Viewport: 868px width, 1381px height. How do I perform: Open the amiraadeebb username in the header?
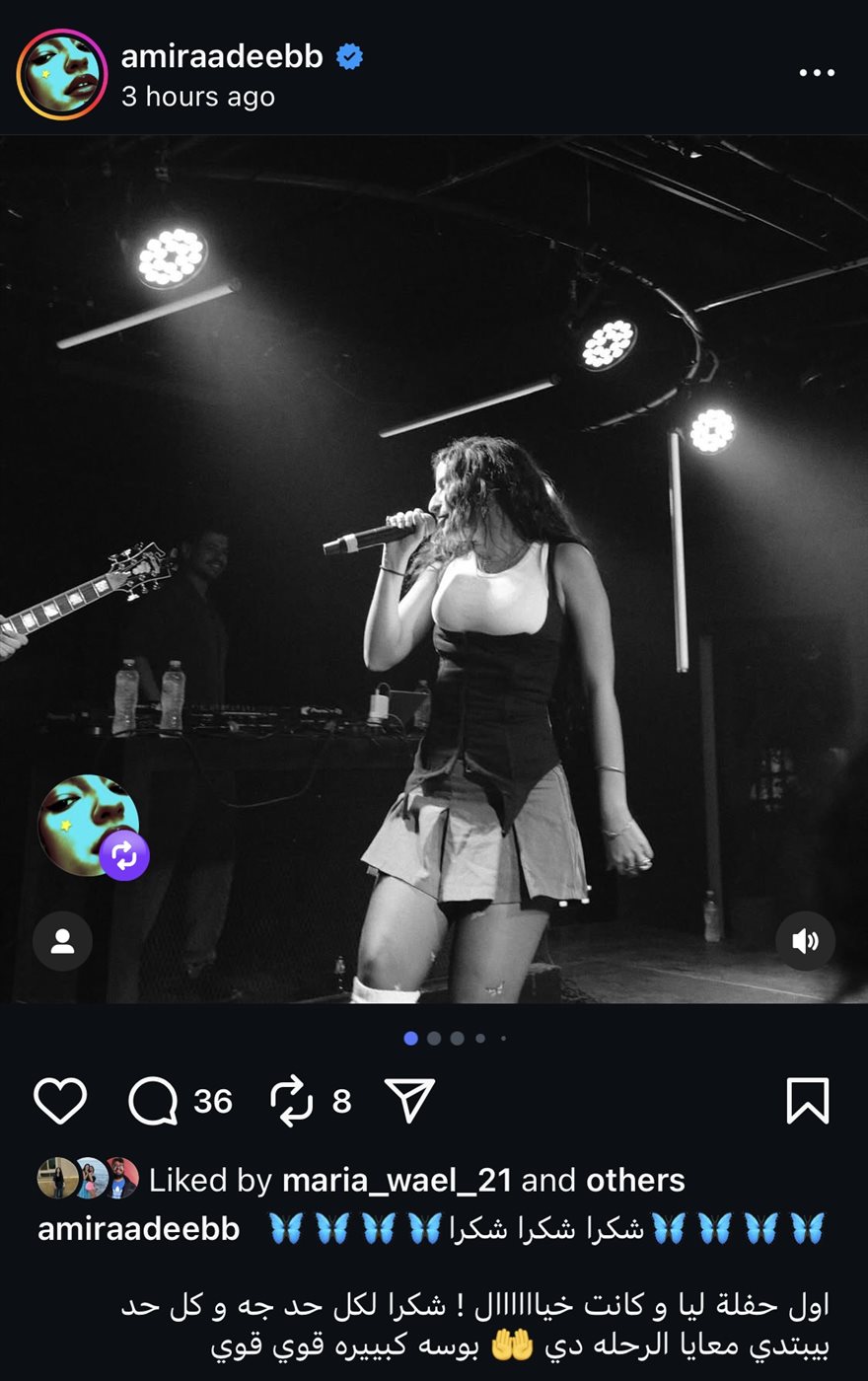pyautogui.click(x=222, y=57)
